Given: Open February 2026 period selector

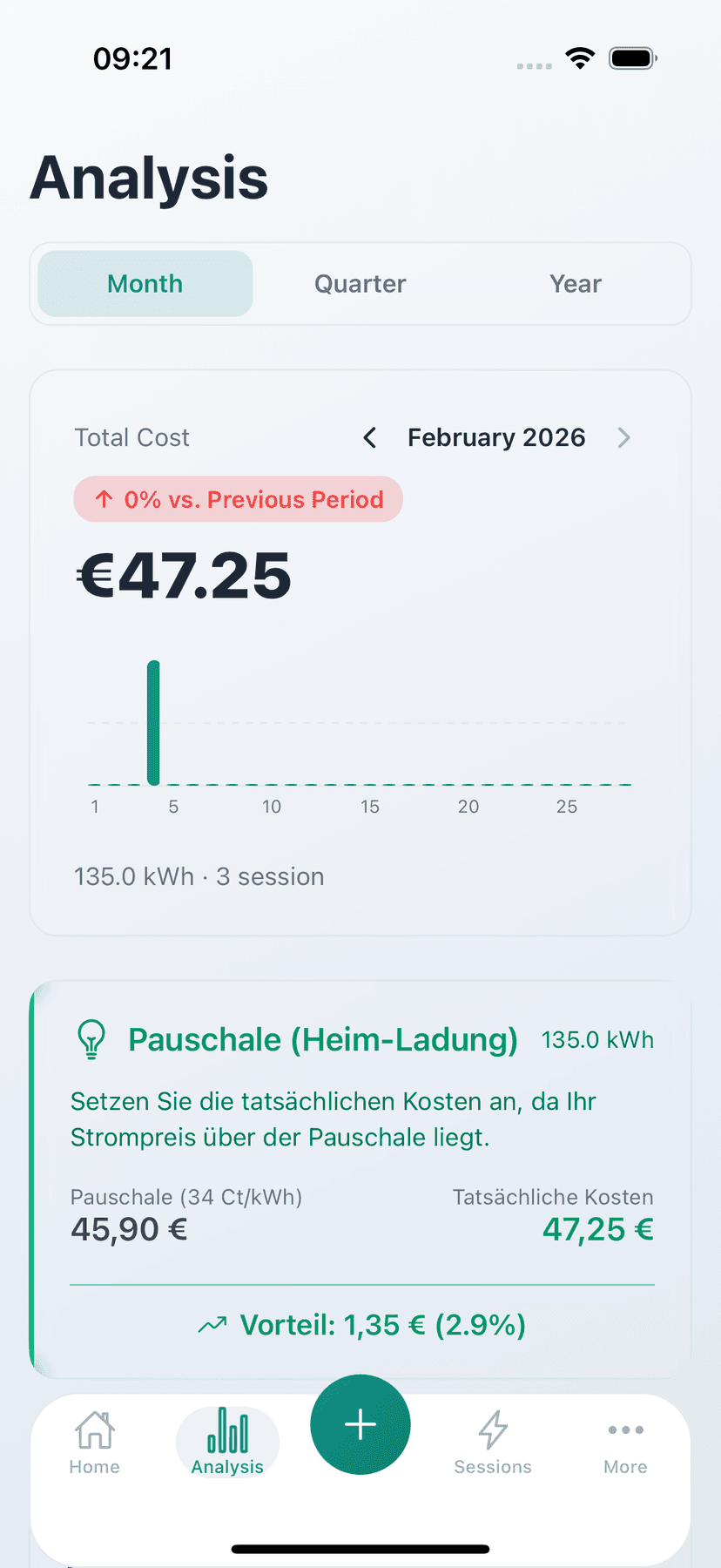Looking at the screenshot, I should 496,437.
